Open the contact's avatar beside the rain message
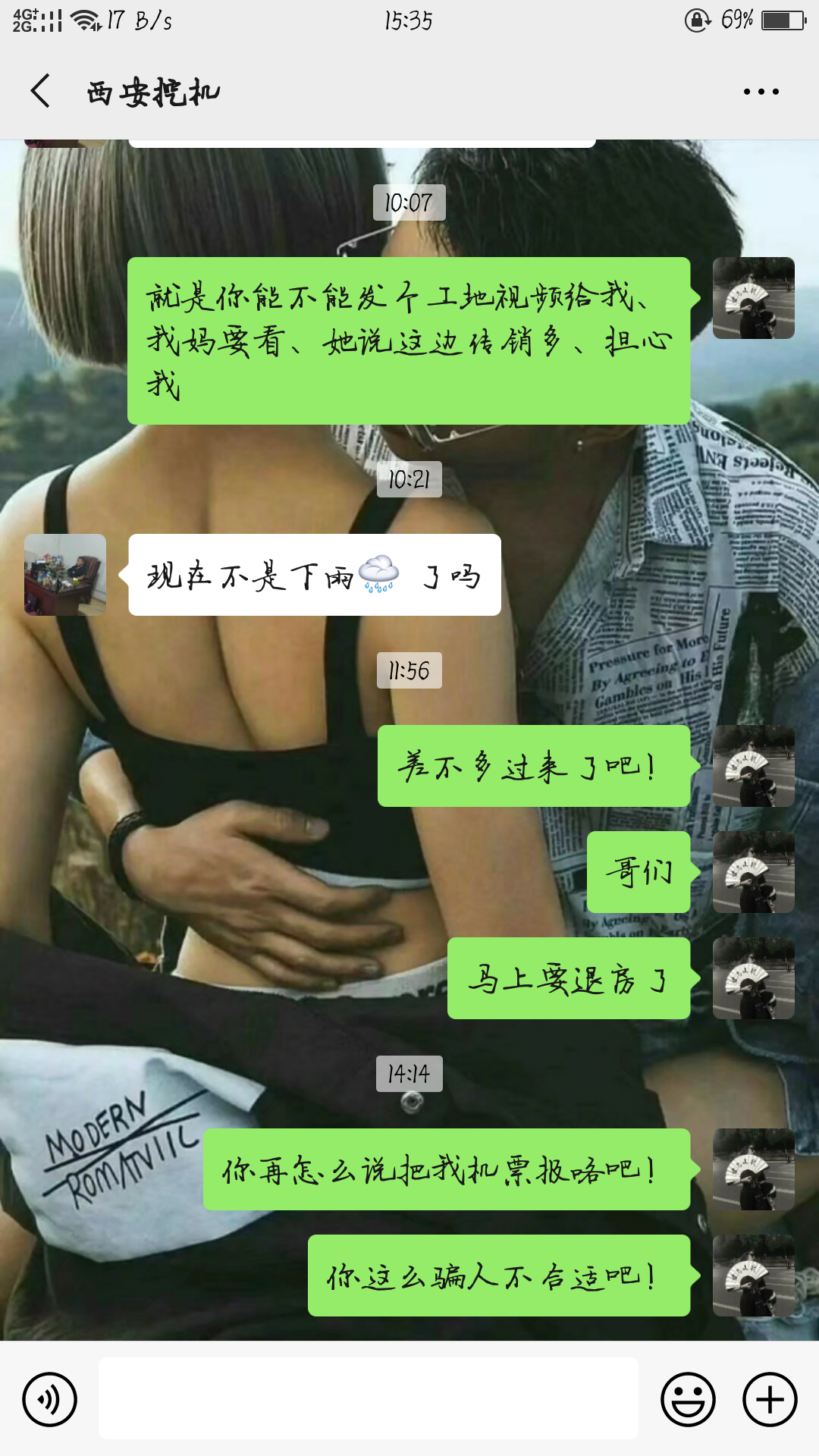Screen dimensions: 819x1456 [x=65, y=575]
